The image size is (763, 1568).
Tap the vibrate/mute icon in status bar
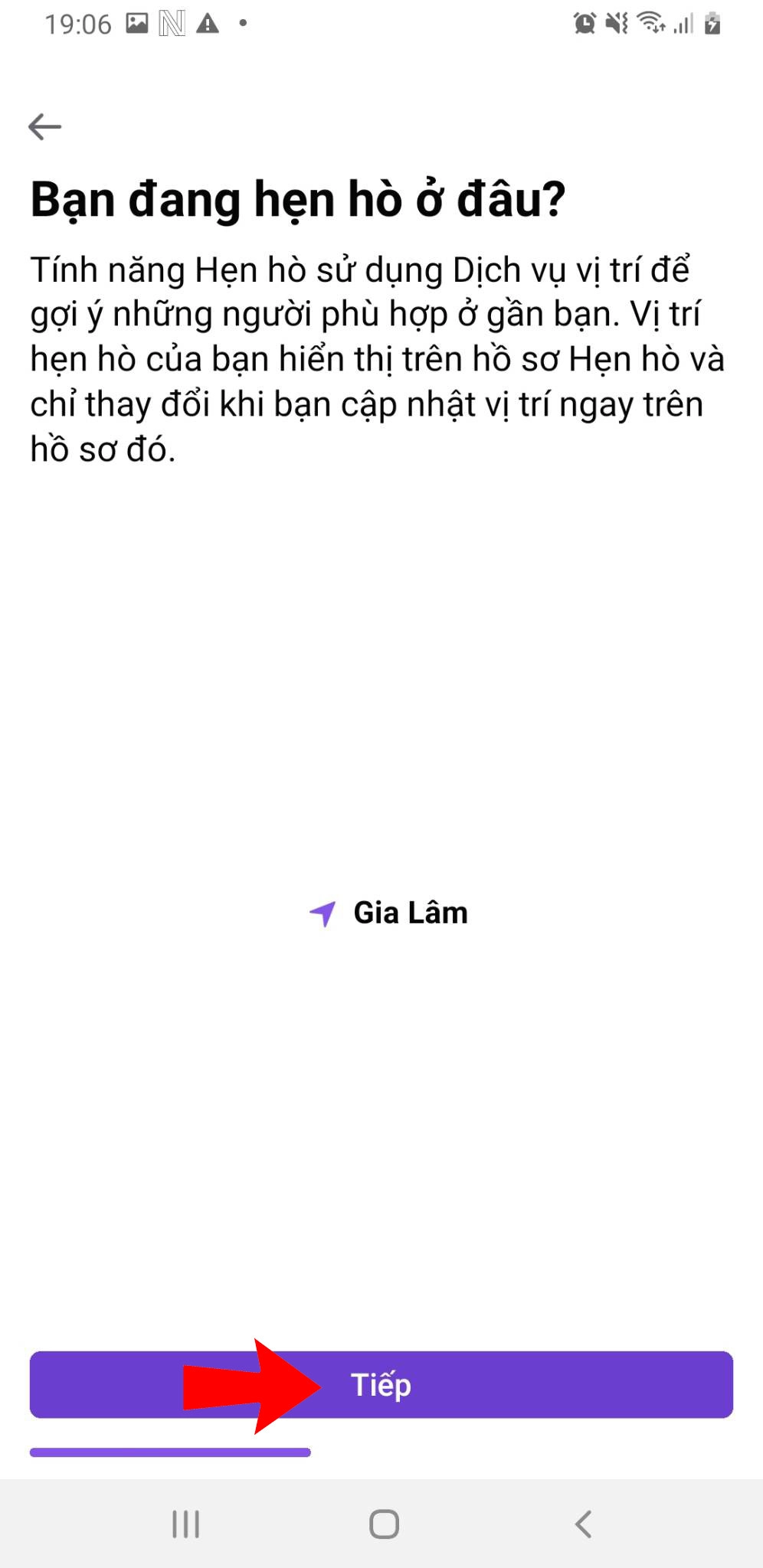click(615, 23)
